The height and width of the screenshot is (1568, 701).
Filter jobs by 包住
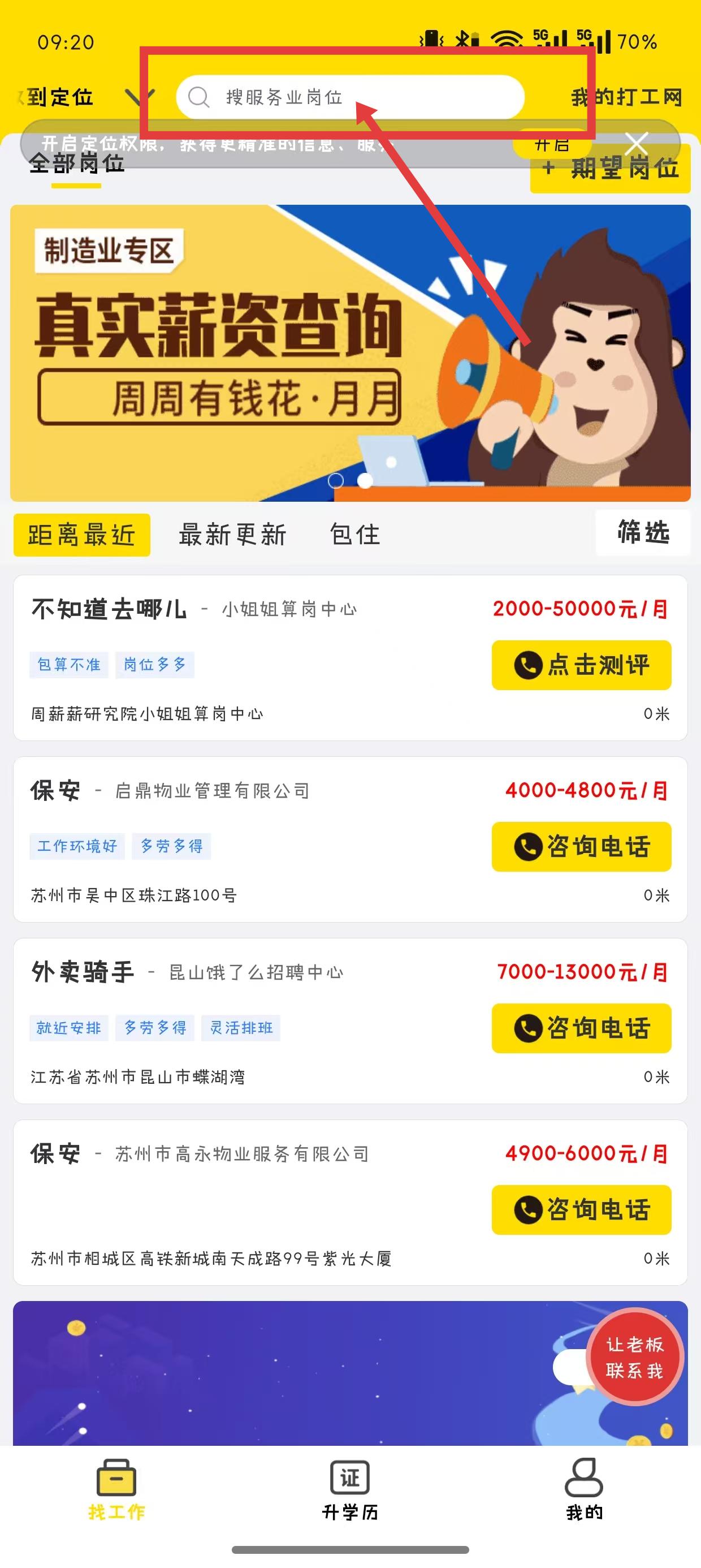pyautogui.click(x=355, y=535)
